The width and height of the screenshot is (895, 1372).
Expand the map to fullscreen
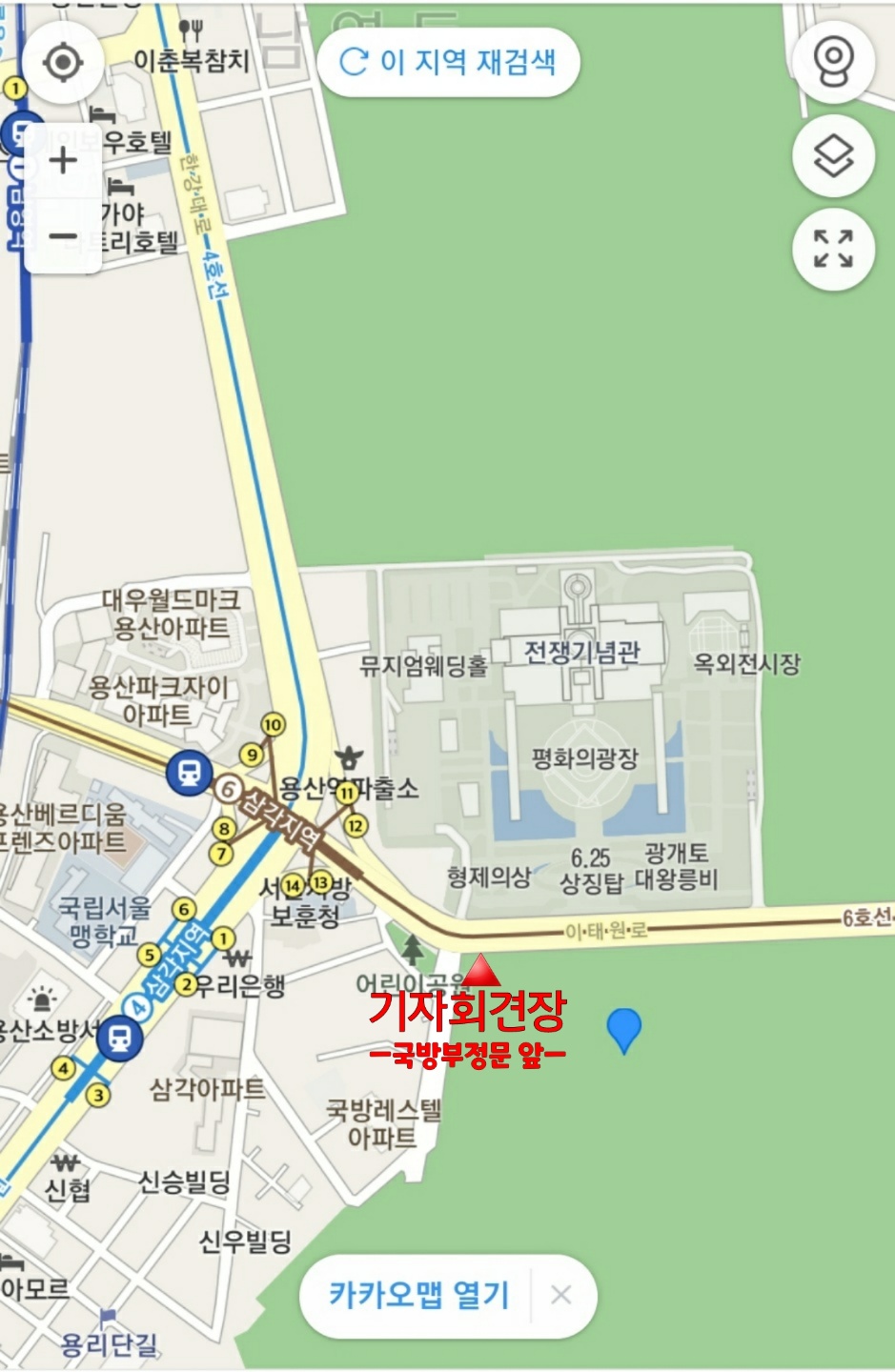point(833,249)
